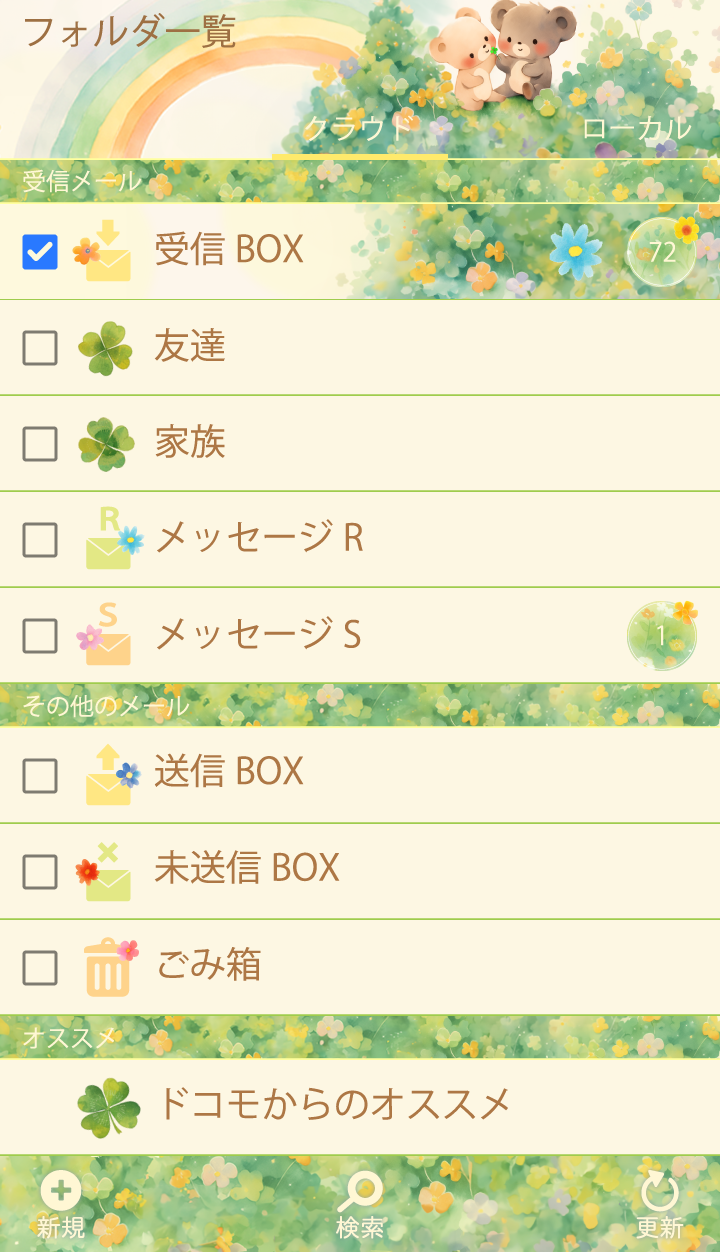Switch to the クラウド tab
This screenshot has height=1252, width=720.
[x=359, y=128]
